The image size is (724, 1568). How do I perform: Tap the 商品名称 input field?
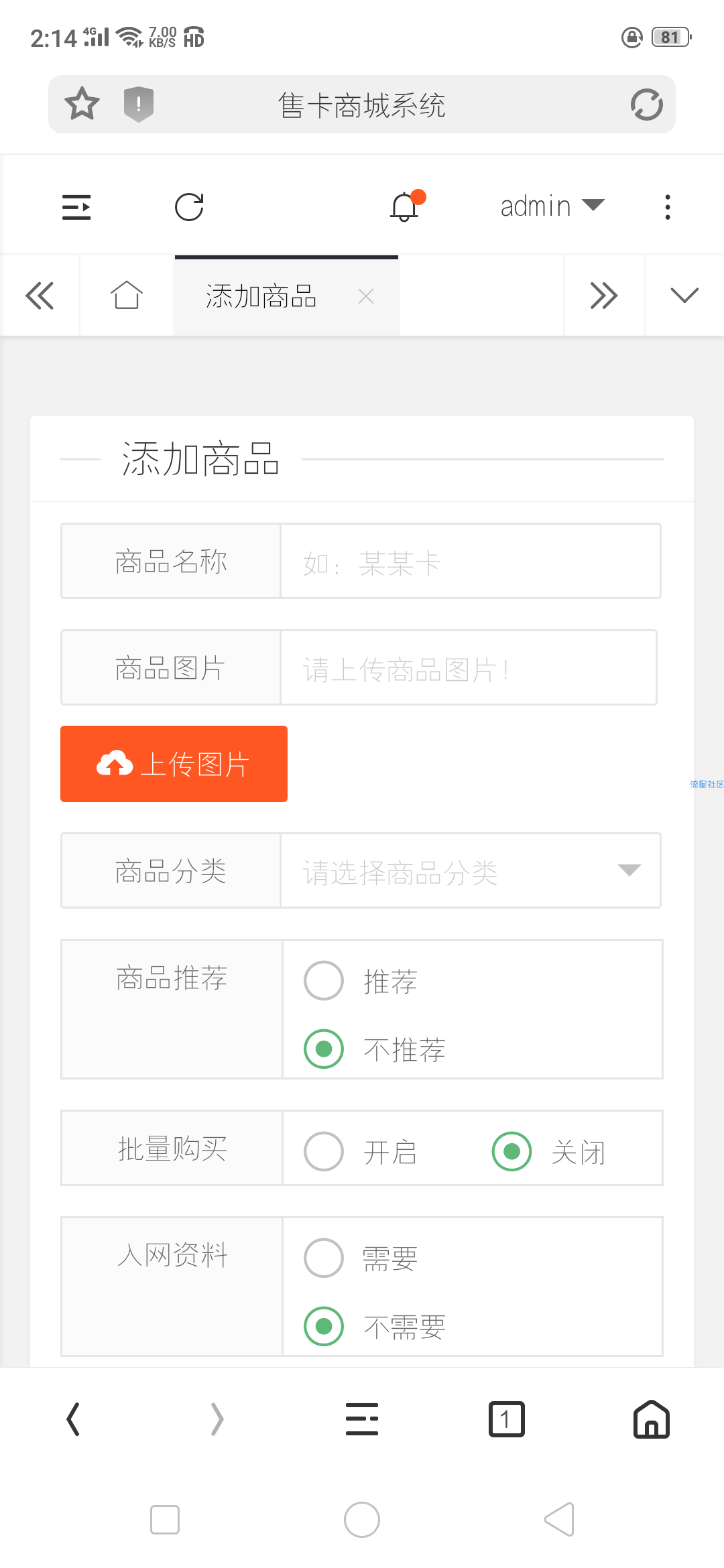[x=469, y=562]
